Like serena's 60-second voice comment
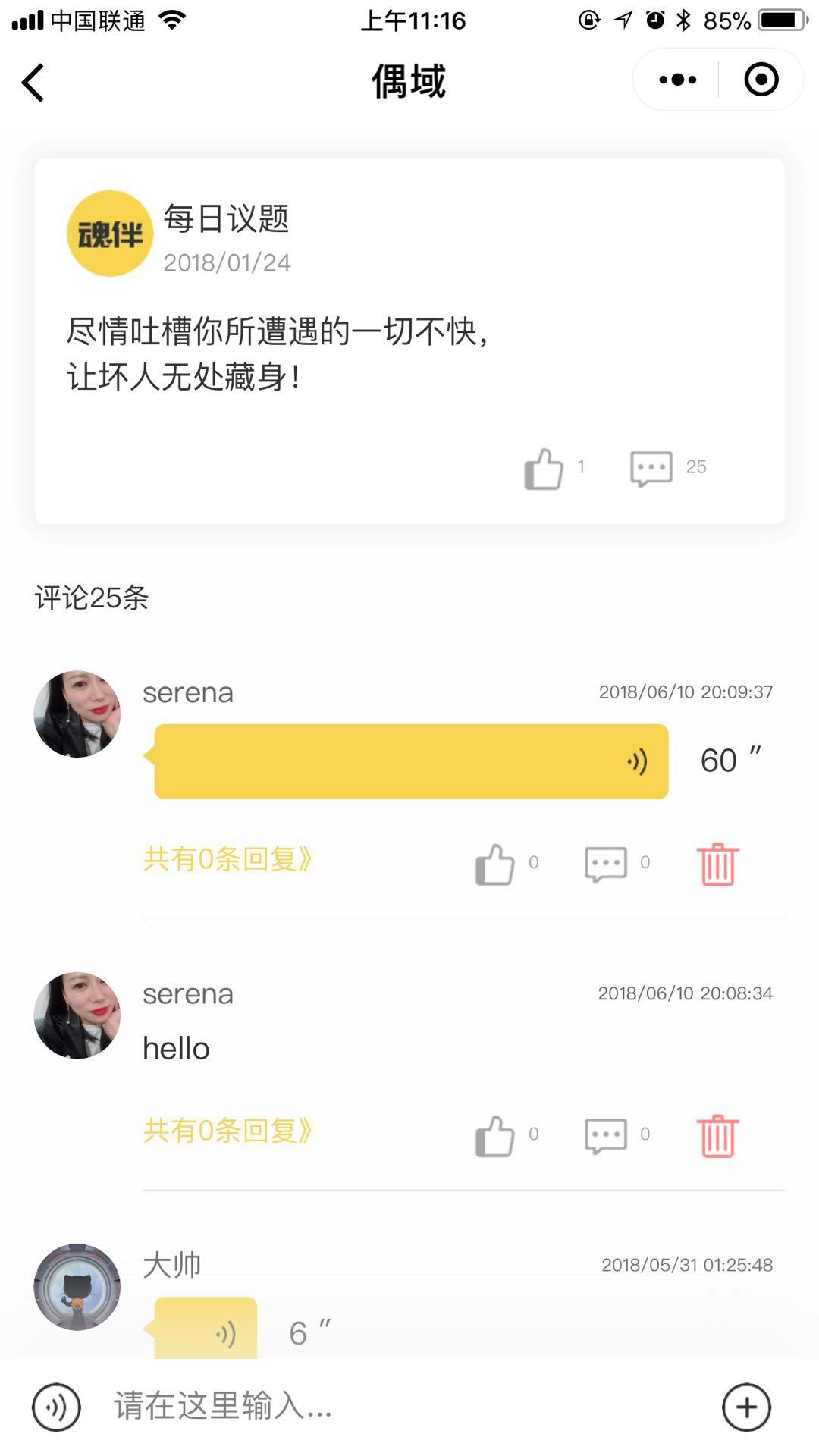This screenshot has width=819, height=1456. coord(495,864)
